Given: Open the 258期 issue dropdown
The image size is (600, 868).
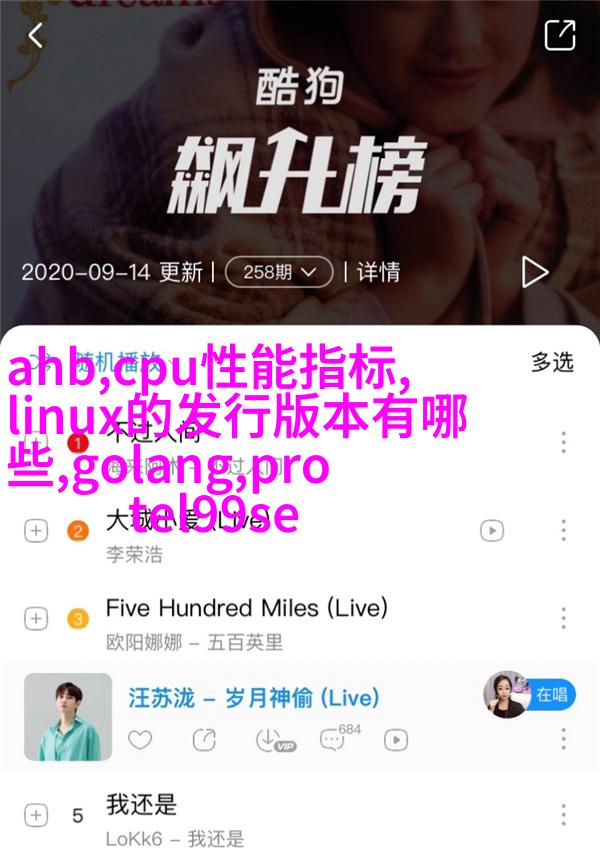Looking at the screenshot, I should [278, 271].
